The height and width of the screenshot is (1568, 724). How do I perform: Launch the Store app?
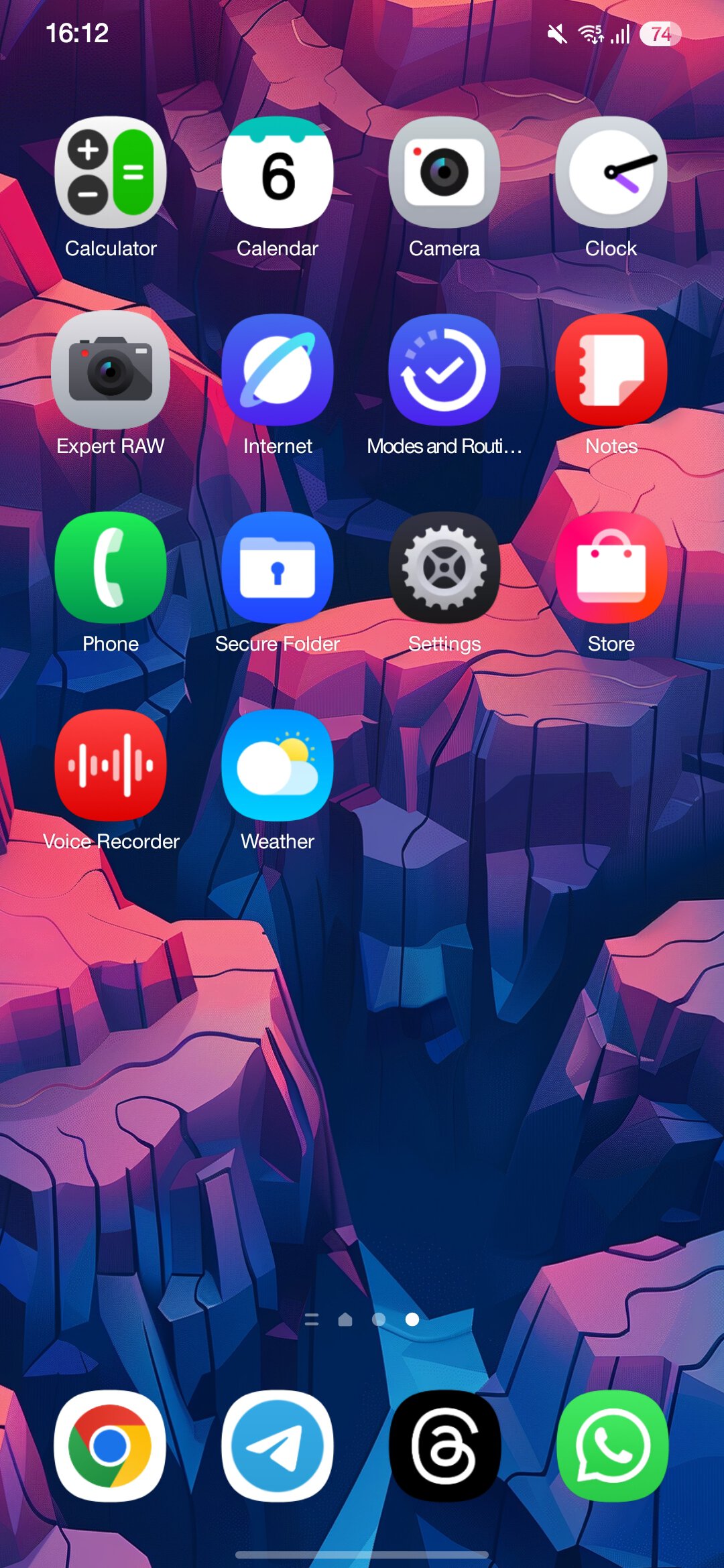pos(611,568)
